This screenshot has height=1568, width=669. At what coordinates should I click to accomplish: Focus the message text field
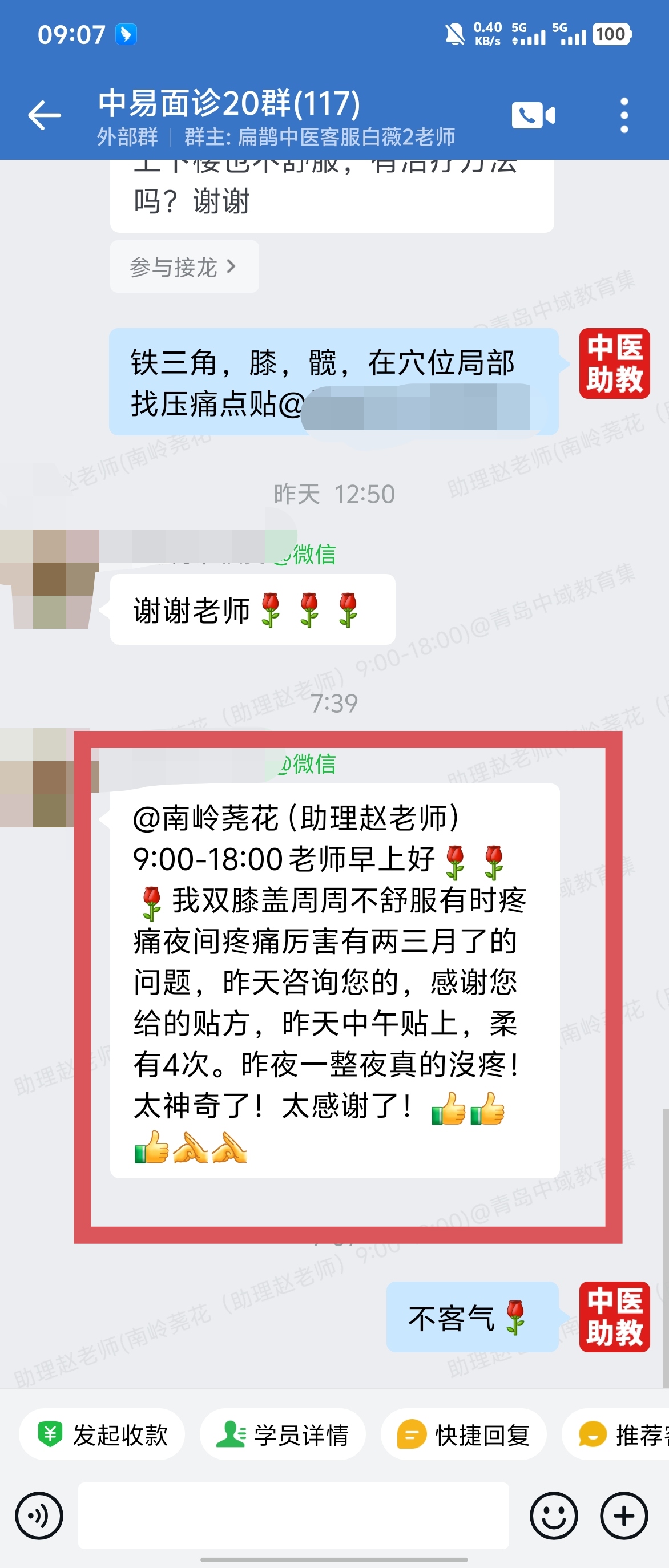tap(293, 1515)
